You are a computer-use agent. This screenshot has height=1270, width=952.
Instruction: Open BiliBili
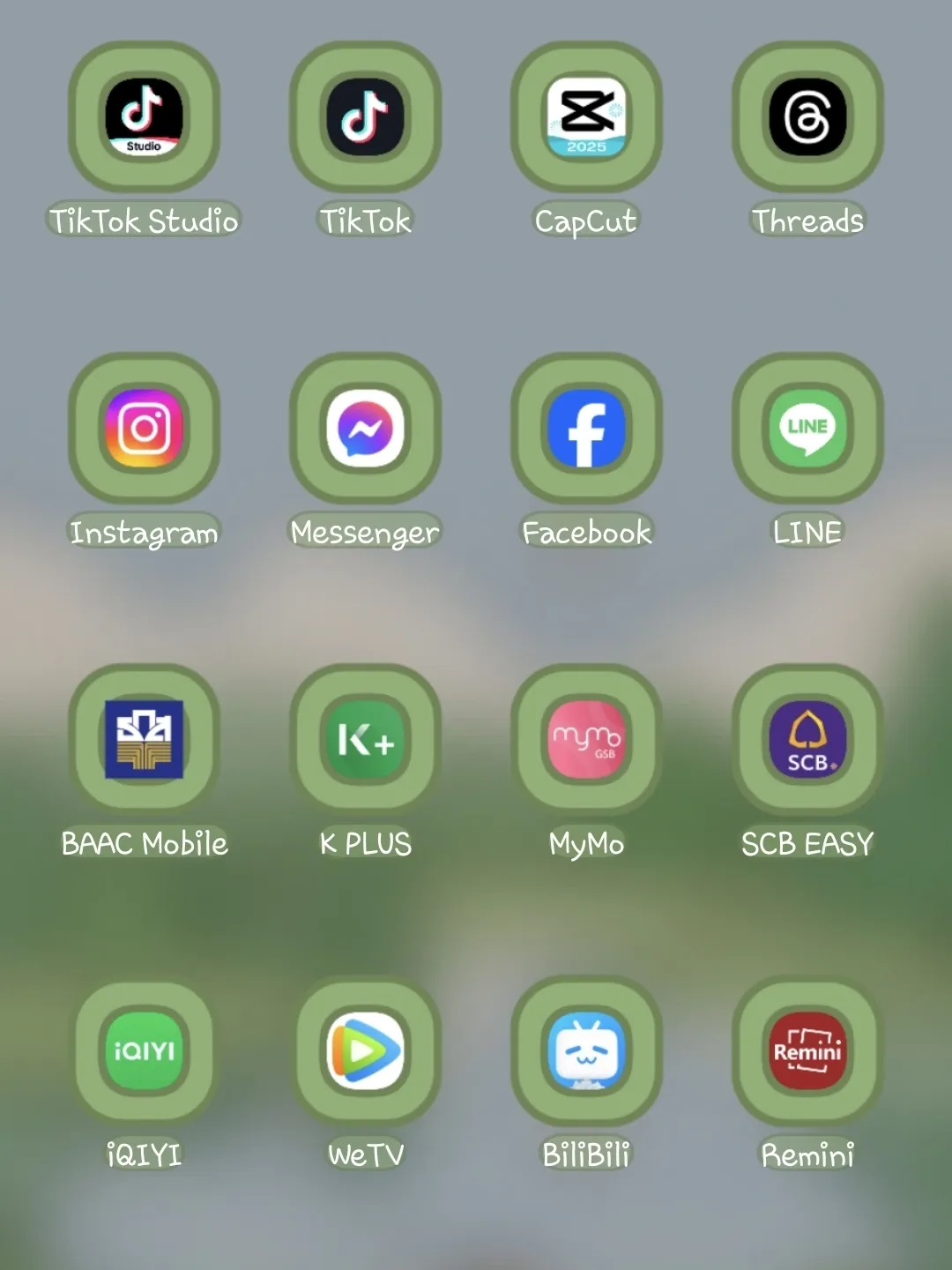pyautogui.click(x=587, y=1050)
